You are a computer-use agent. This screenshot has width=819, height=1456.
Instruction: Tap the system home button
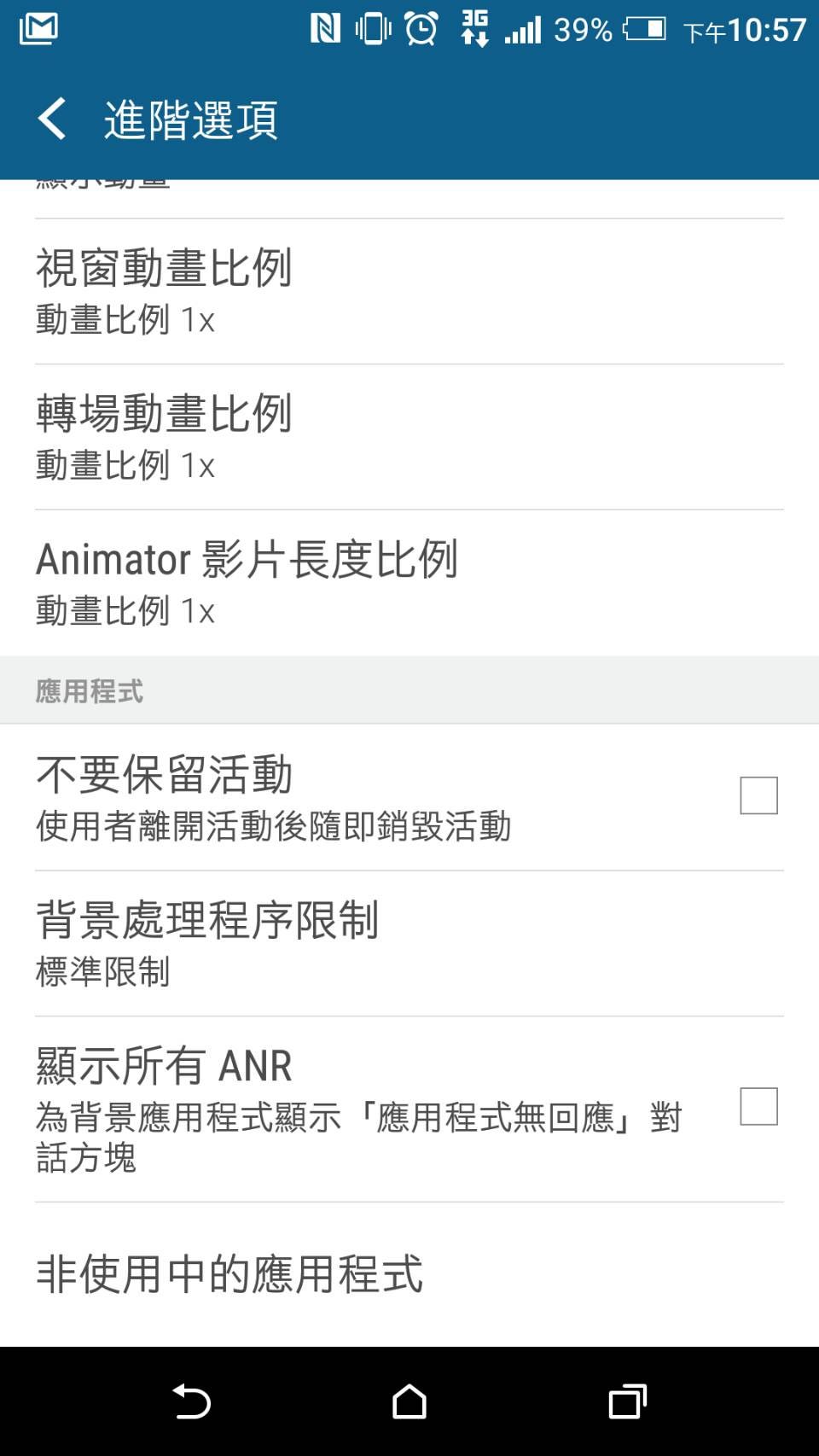coord(409,1401)
